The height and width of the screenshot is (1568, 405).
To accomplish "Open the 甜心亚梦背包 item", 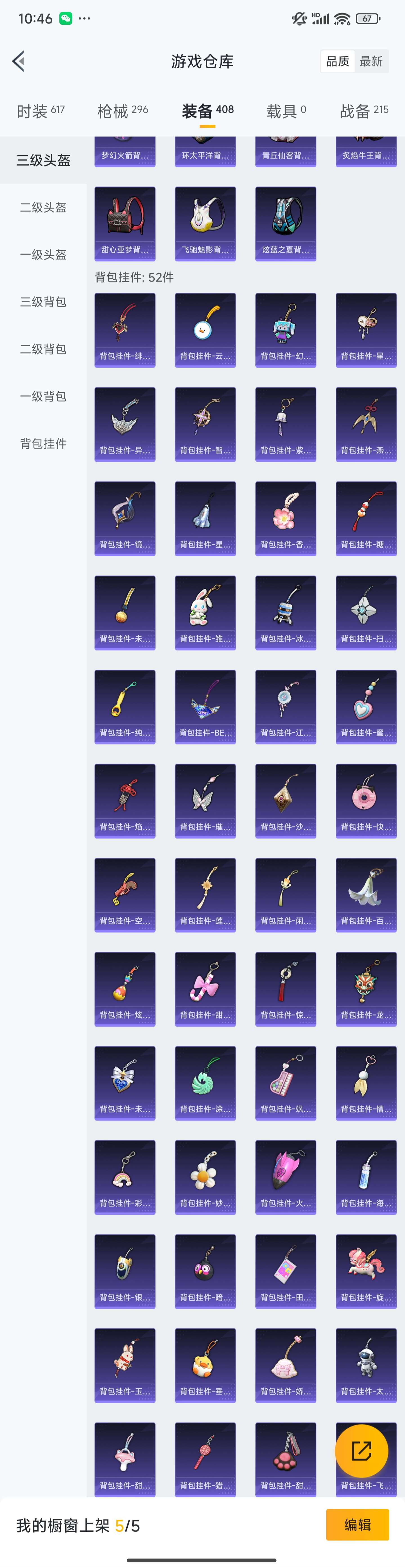I will click(x=125, y=223).
